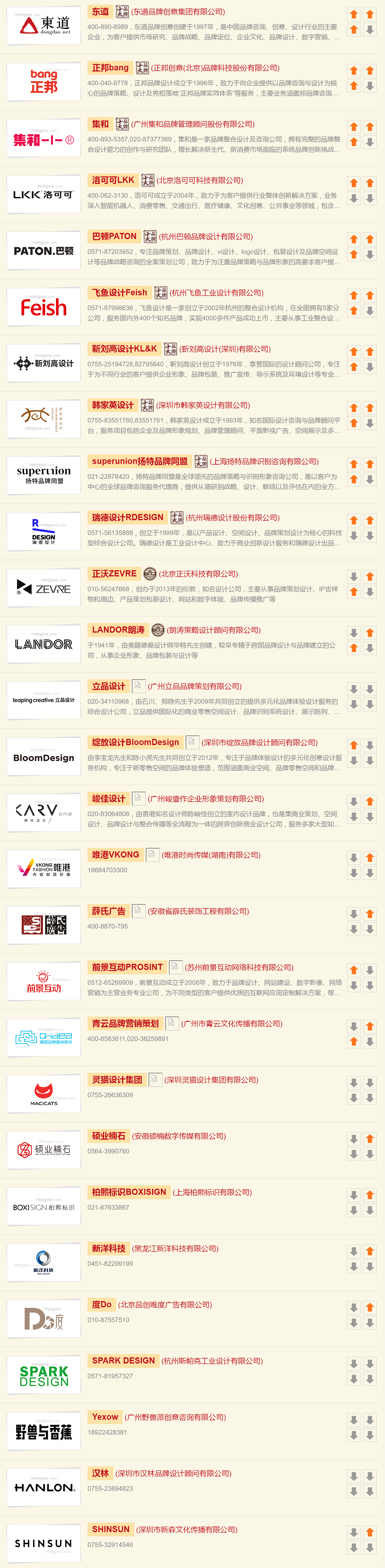
Task: Open superunion扬特品牌同盟 brand link
Action: pos(139,462)
